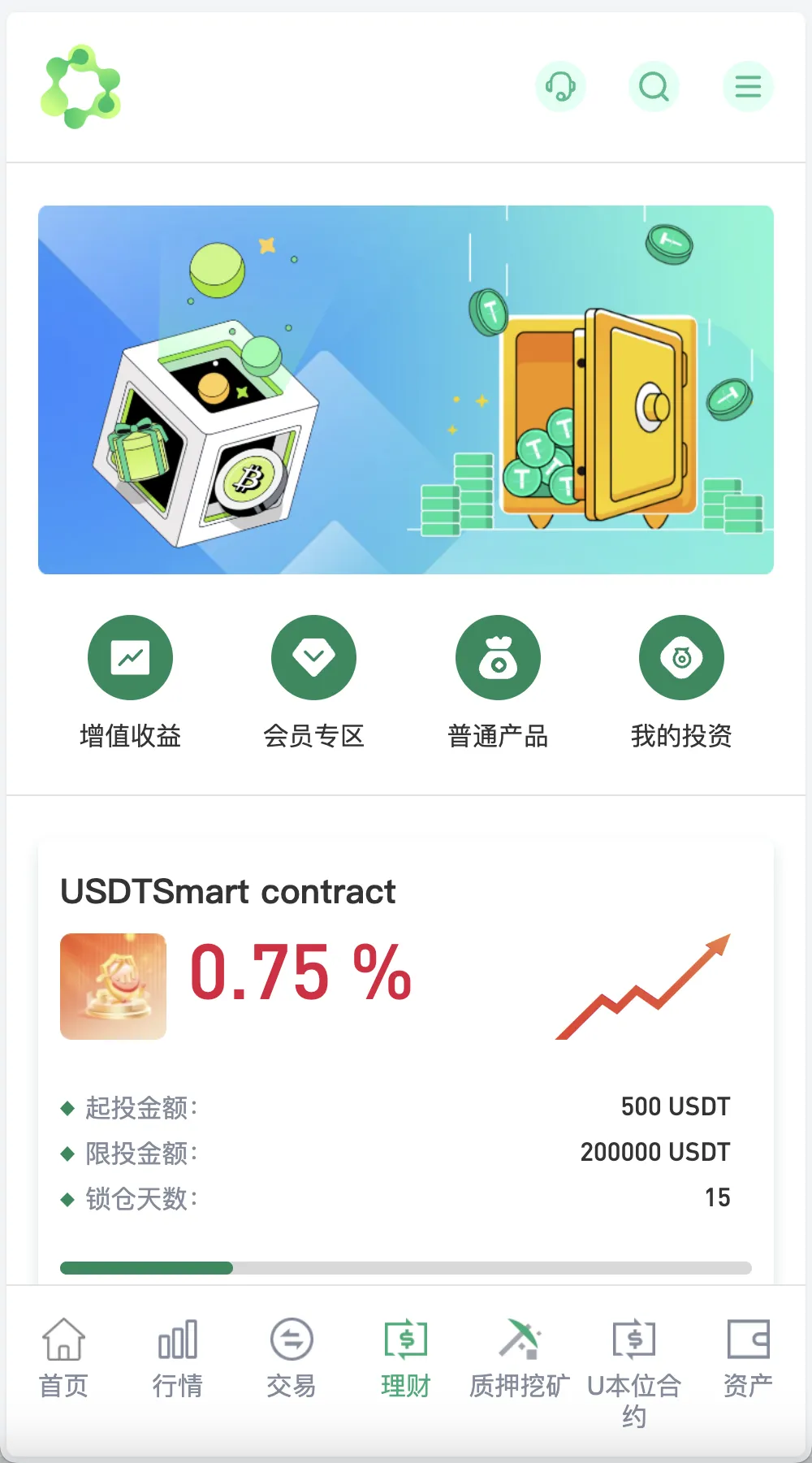Image resolution: width=812 pixels, height=1463 pixels.
Task: Tap the 理财 dollar icon in bottom navigation
Action: (x=404, y=1340)
